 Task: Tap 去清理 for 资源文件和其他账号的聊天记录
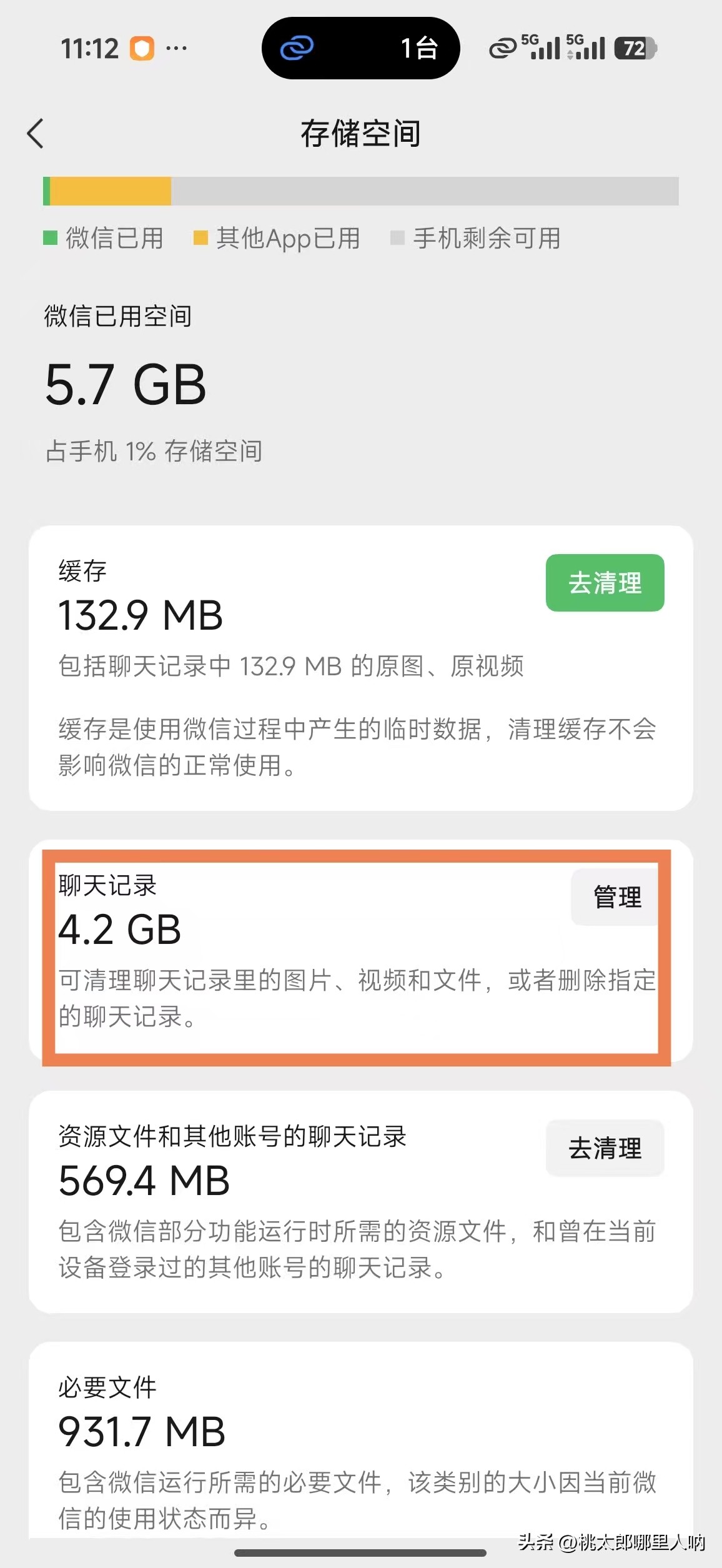pyautogui.click(x=605, y=1148)
